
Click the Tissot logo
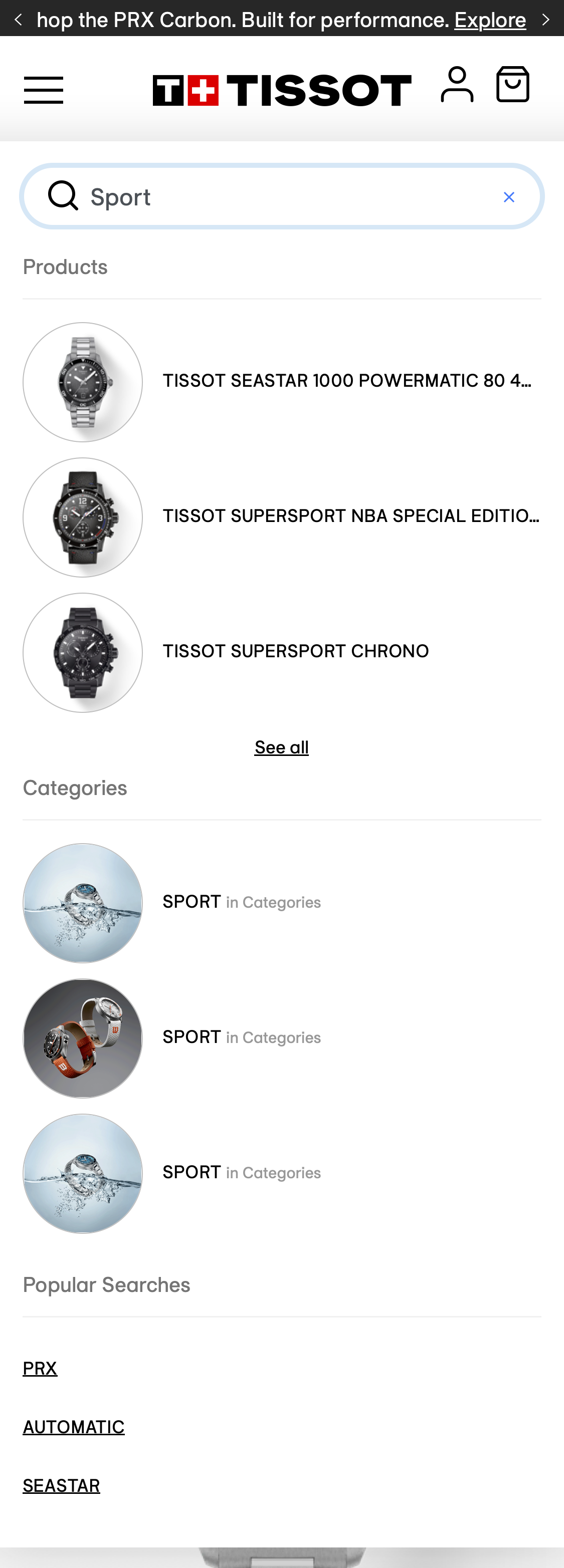tap(282, 88)
